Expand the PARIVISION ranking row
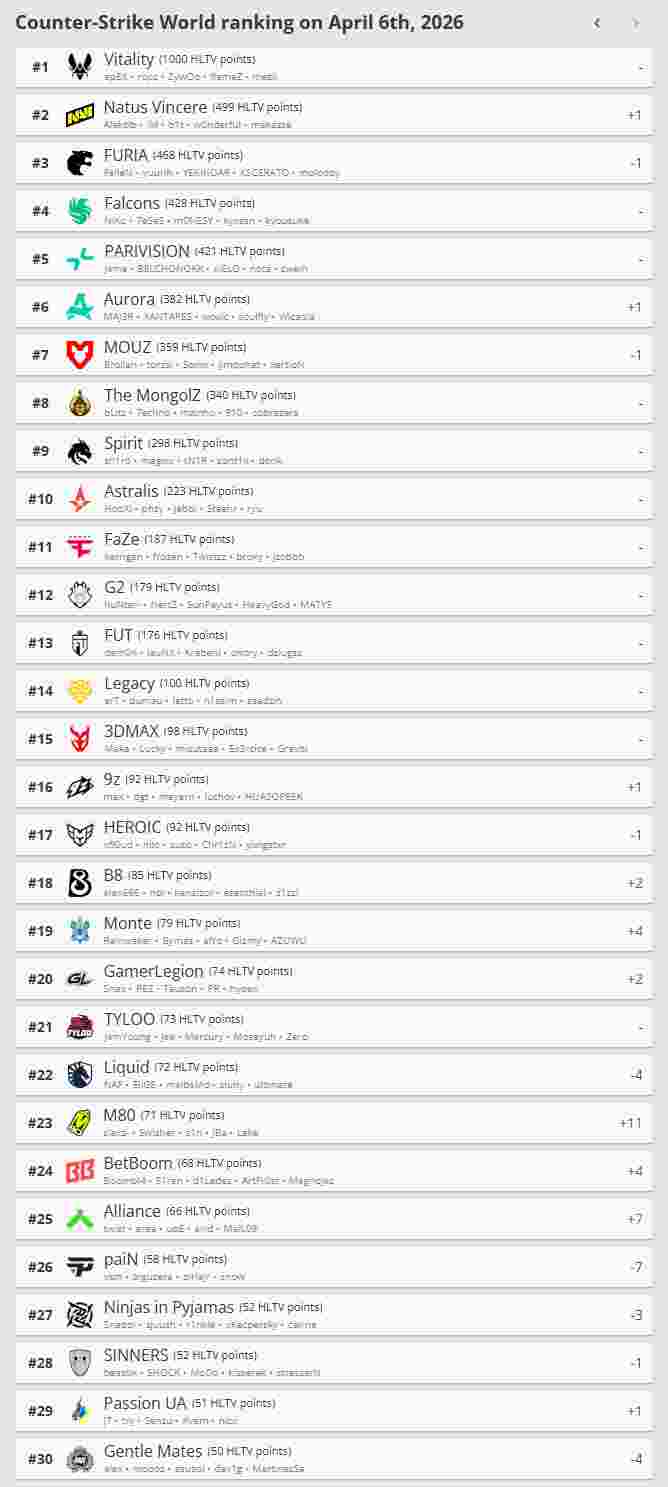This screenshot has width=668, height=1487. (333, 259)
